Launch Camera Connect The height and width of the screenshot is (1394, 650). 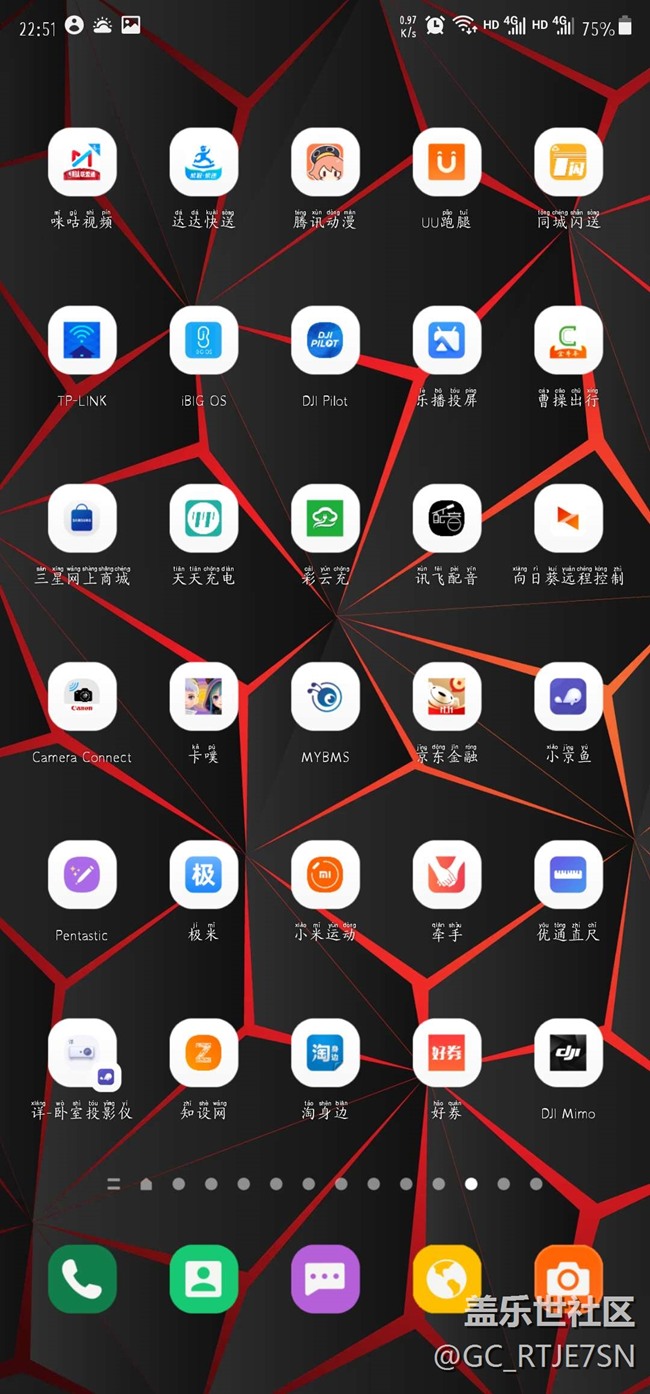(x=82, y=697)
